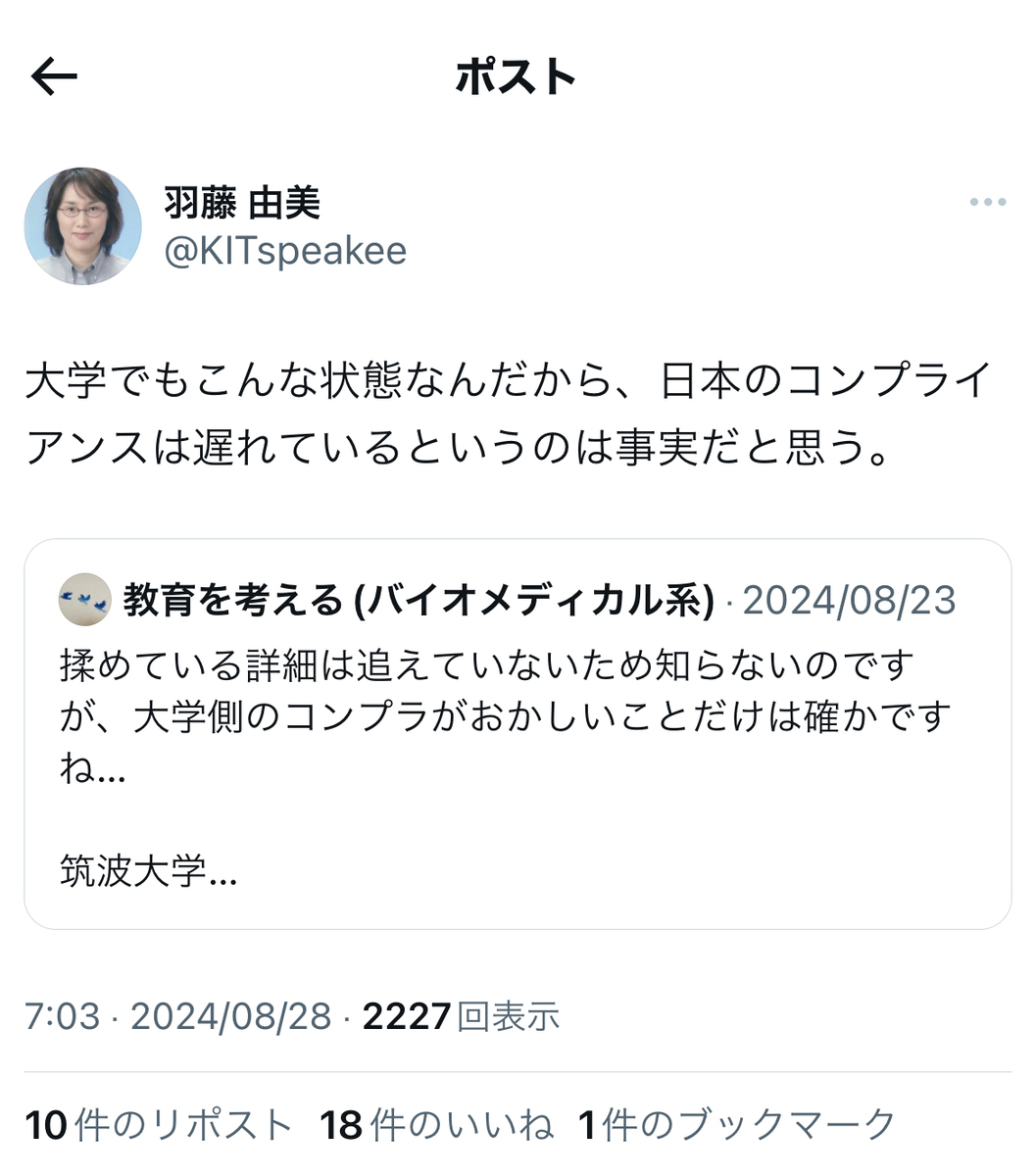Open the post's three-dot overflow menu
This screenshot has height=1176, width=1036.
pos(987,202)
